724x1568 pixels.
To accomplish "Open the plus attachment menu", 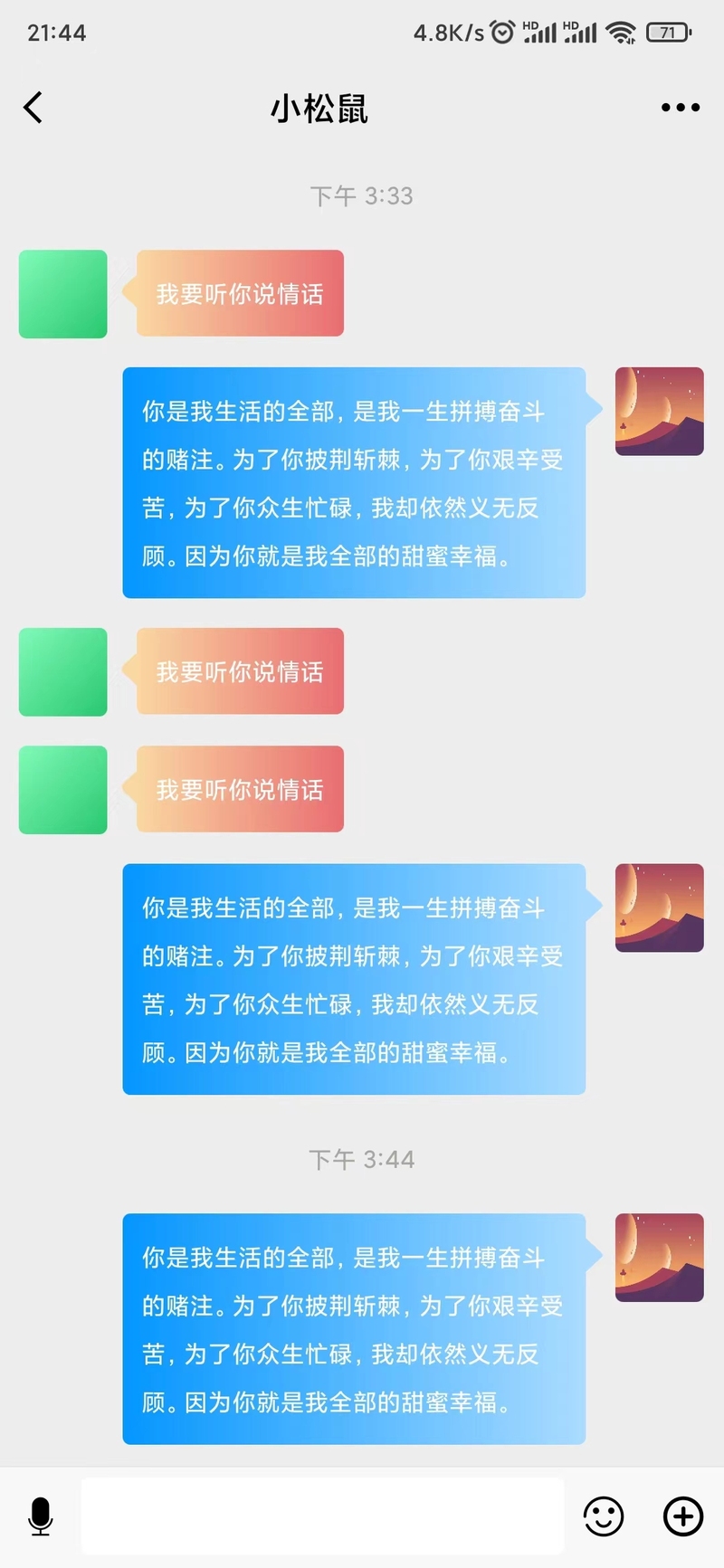I will pos(683,1516).
